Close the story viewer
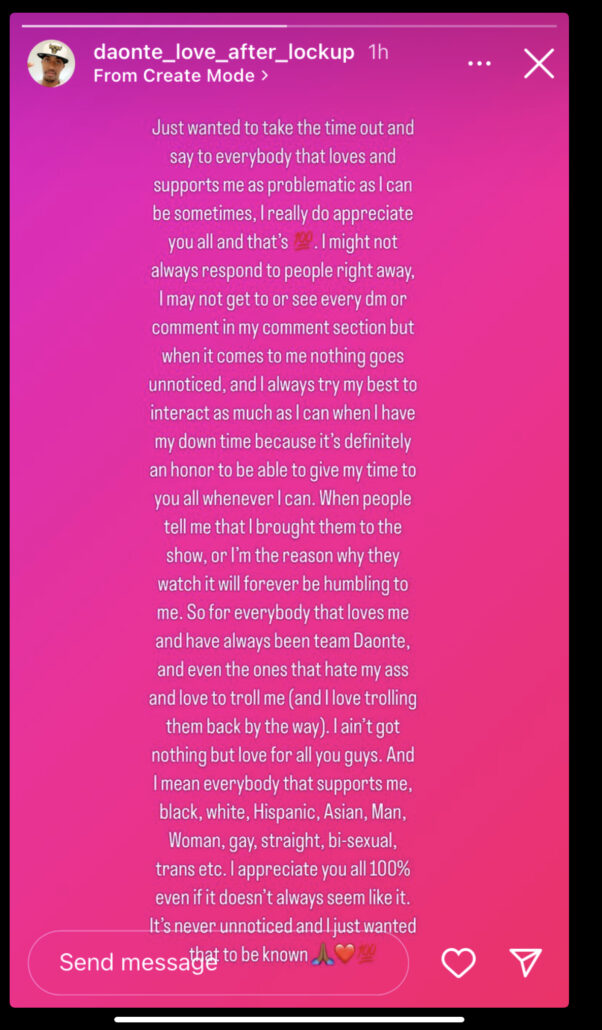Viewport: 602px width, 1030px height. [539, 64]
